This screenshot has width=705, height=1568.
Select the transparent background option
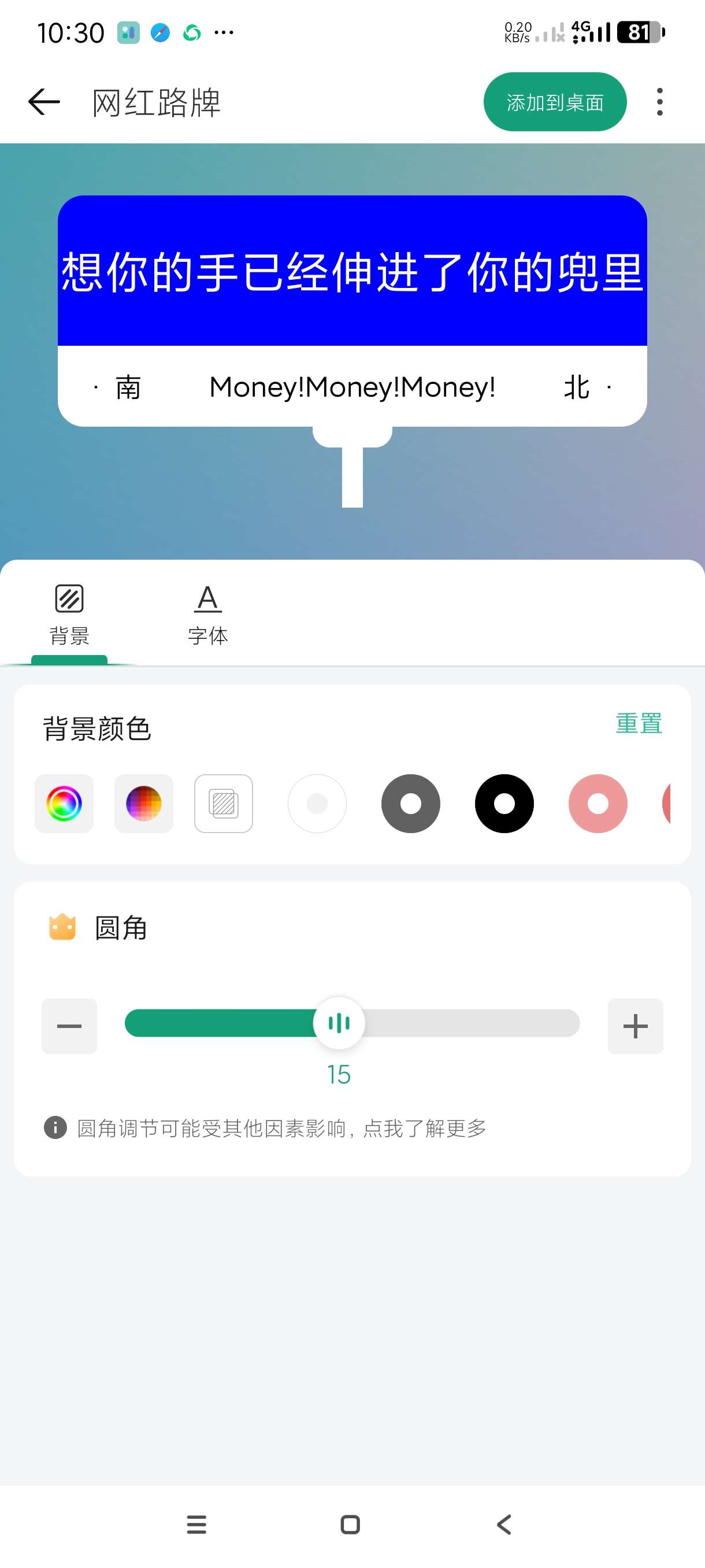(223, 804)
